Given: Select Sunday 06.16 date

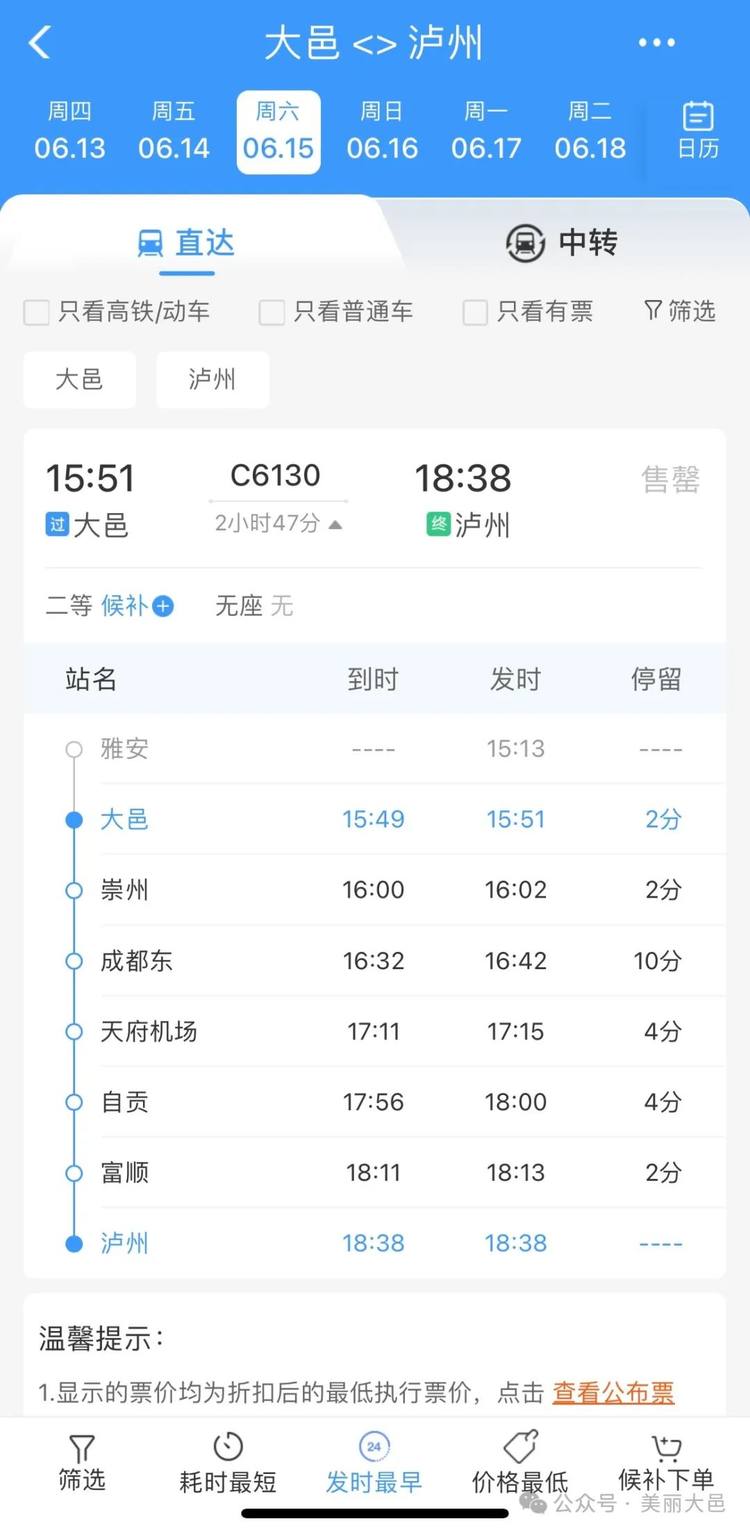Looking at the screenshot, I should [x=382, y=132].
